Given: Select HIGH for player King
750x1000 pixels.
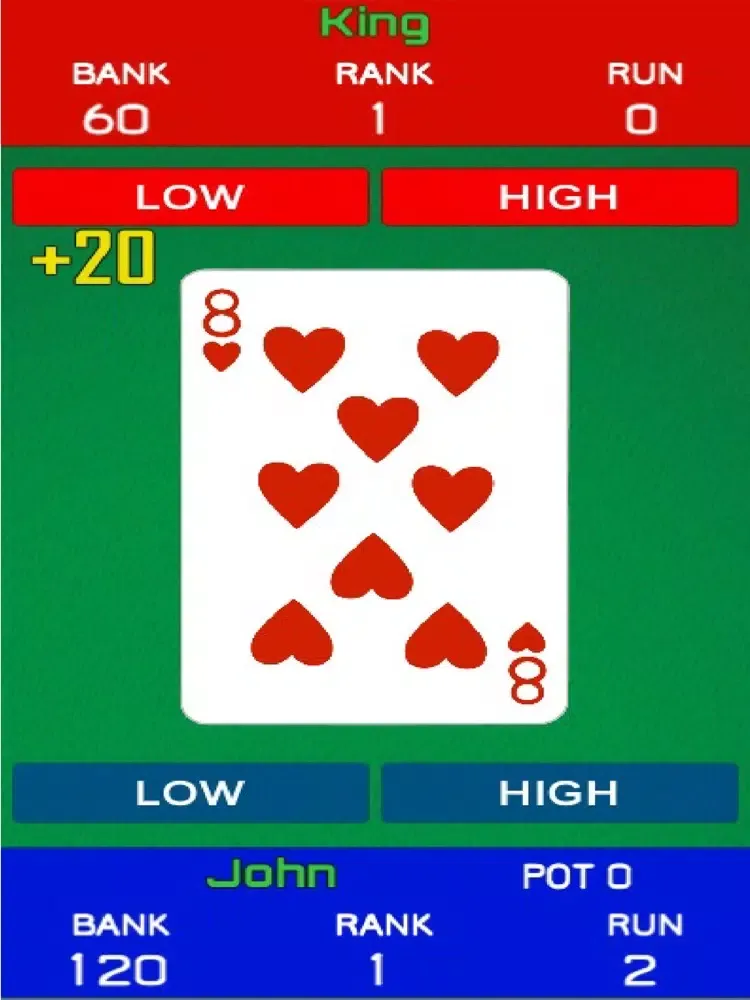Looking at the screenshot, I should click(560, 197).
